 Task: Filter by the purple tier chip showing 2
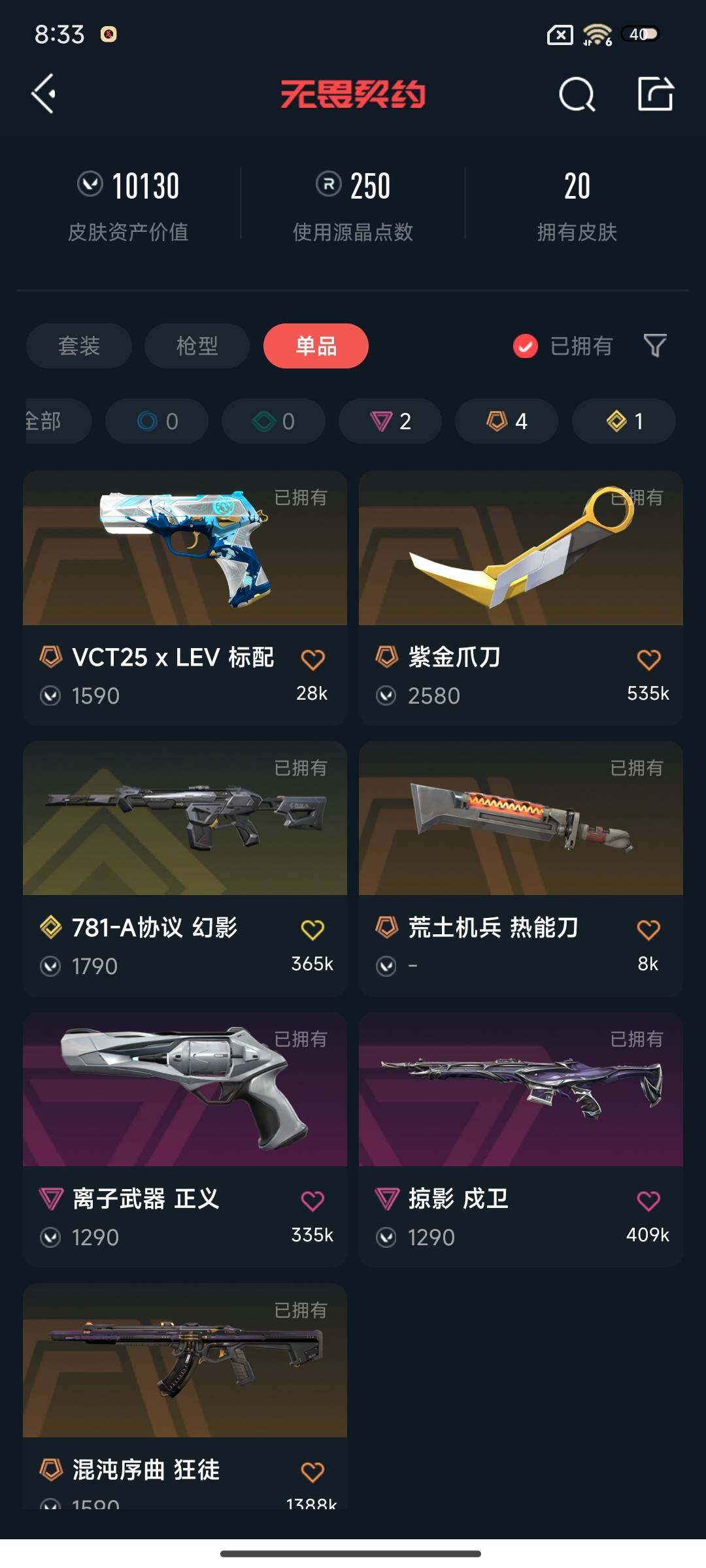pos(390,421)
